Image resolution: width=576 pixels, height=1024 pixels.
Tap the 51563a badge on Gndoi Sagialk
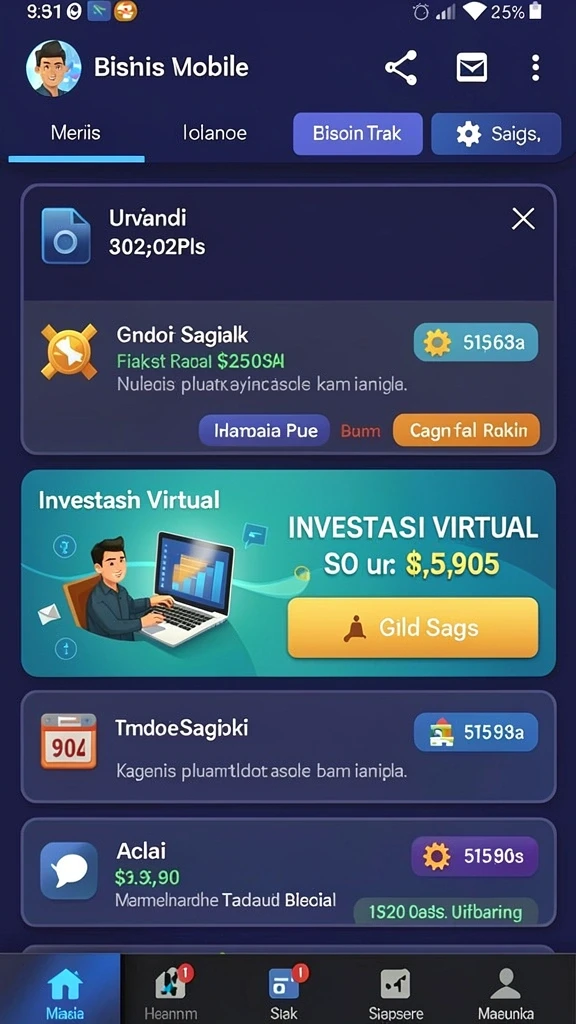click(x=475, y=342)
